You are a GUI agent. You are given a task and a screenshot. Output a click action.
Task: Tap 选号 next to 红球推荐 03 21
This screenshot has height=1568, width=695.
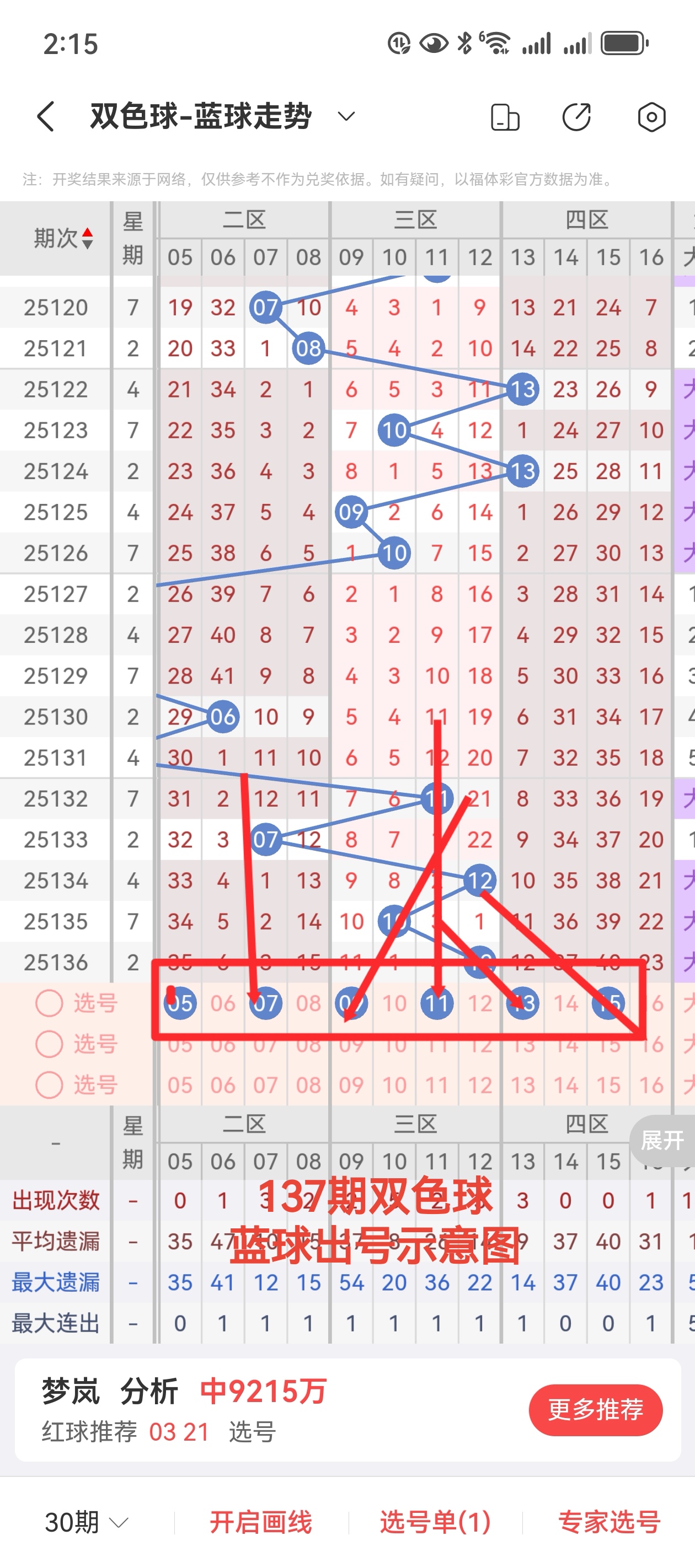[x=252, y=1432]
